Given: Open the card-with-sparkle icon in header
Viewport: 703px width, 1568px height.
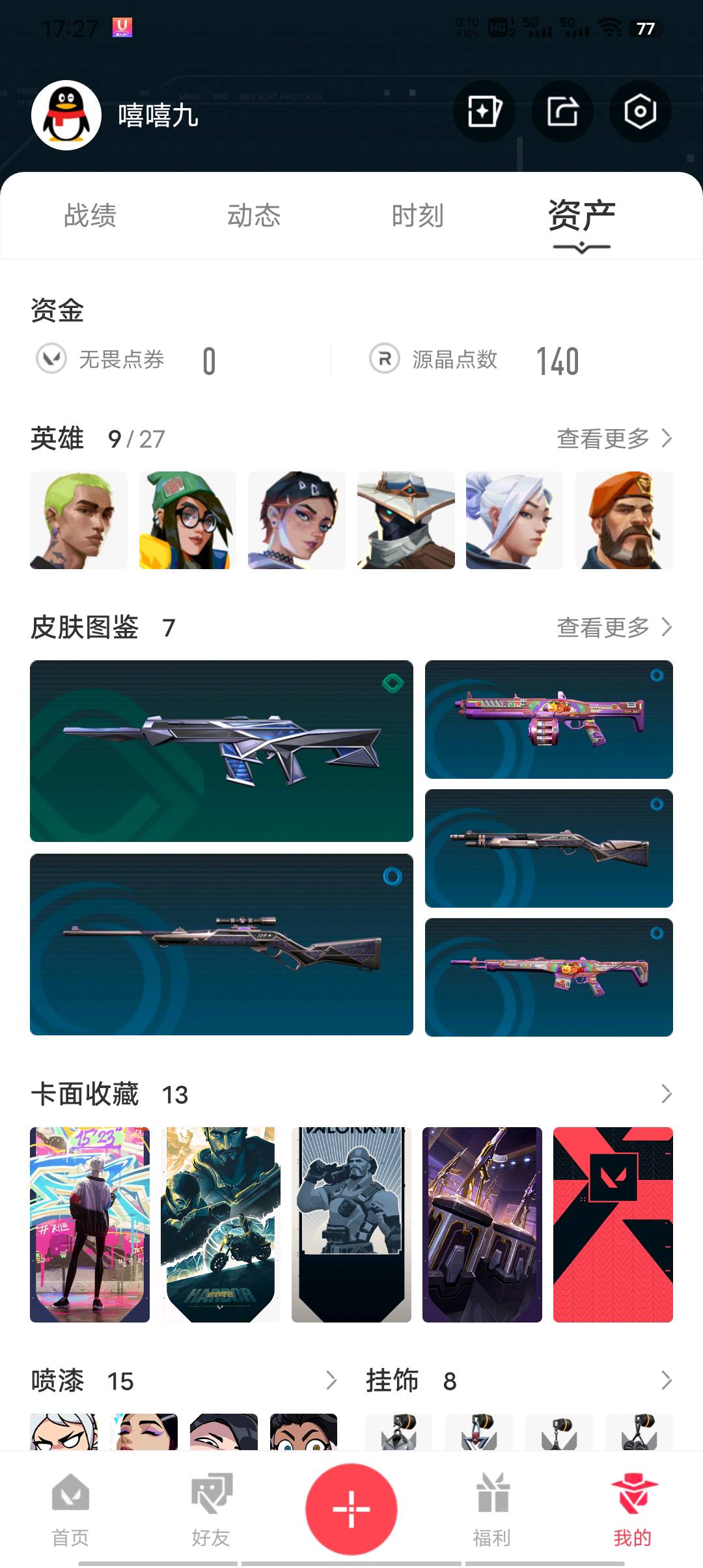Looking at the screenshot, I should tap(484, 111).
